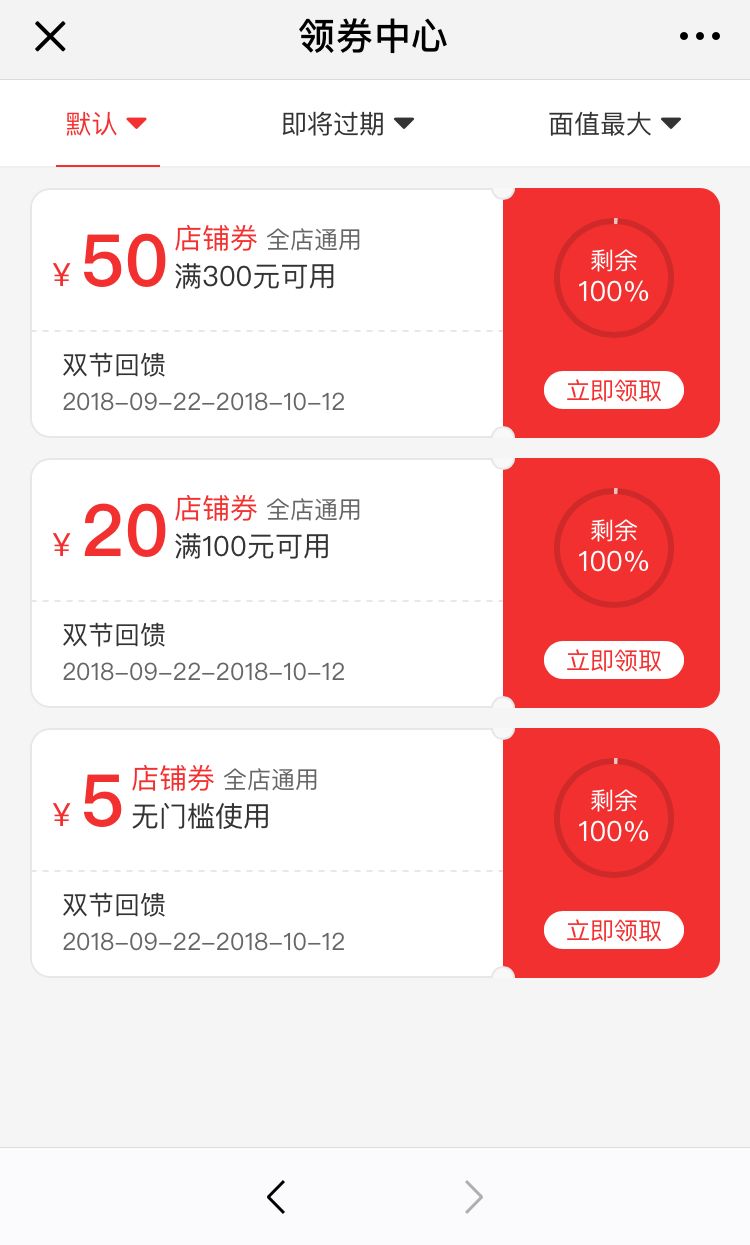Viewport: 750px width, 1245px height.
Task: Click the 剩余100% ring on the ¥20 coupon
Action: pos(613,548)
